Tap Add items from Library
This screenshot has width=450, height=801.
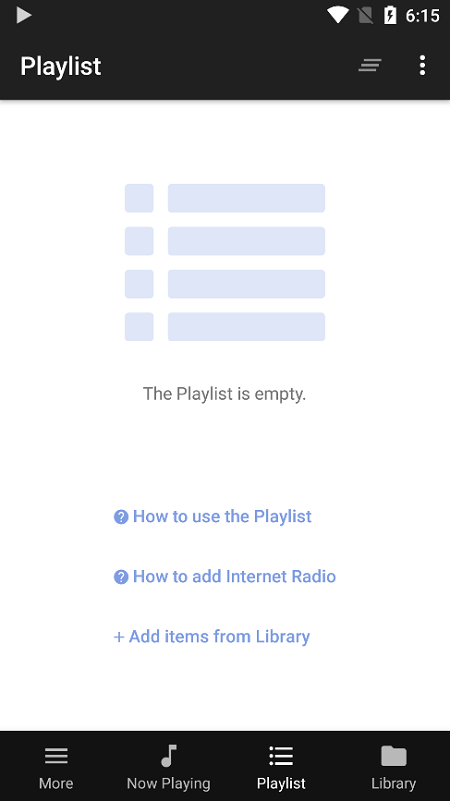point(211,637)
